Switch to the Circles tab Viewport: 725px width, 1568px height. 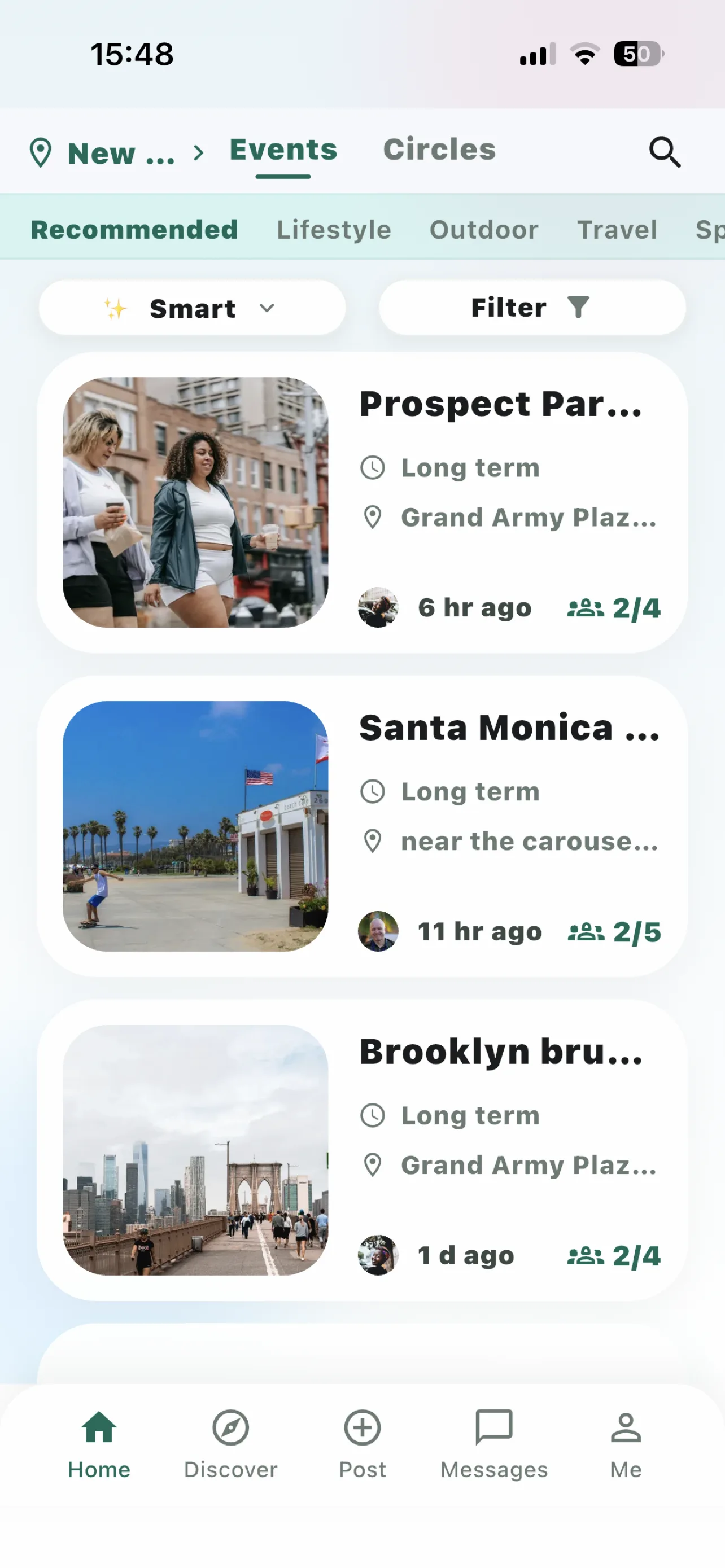[x=439, y=150]
